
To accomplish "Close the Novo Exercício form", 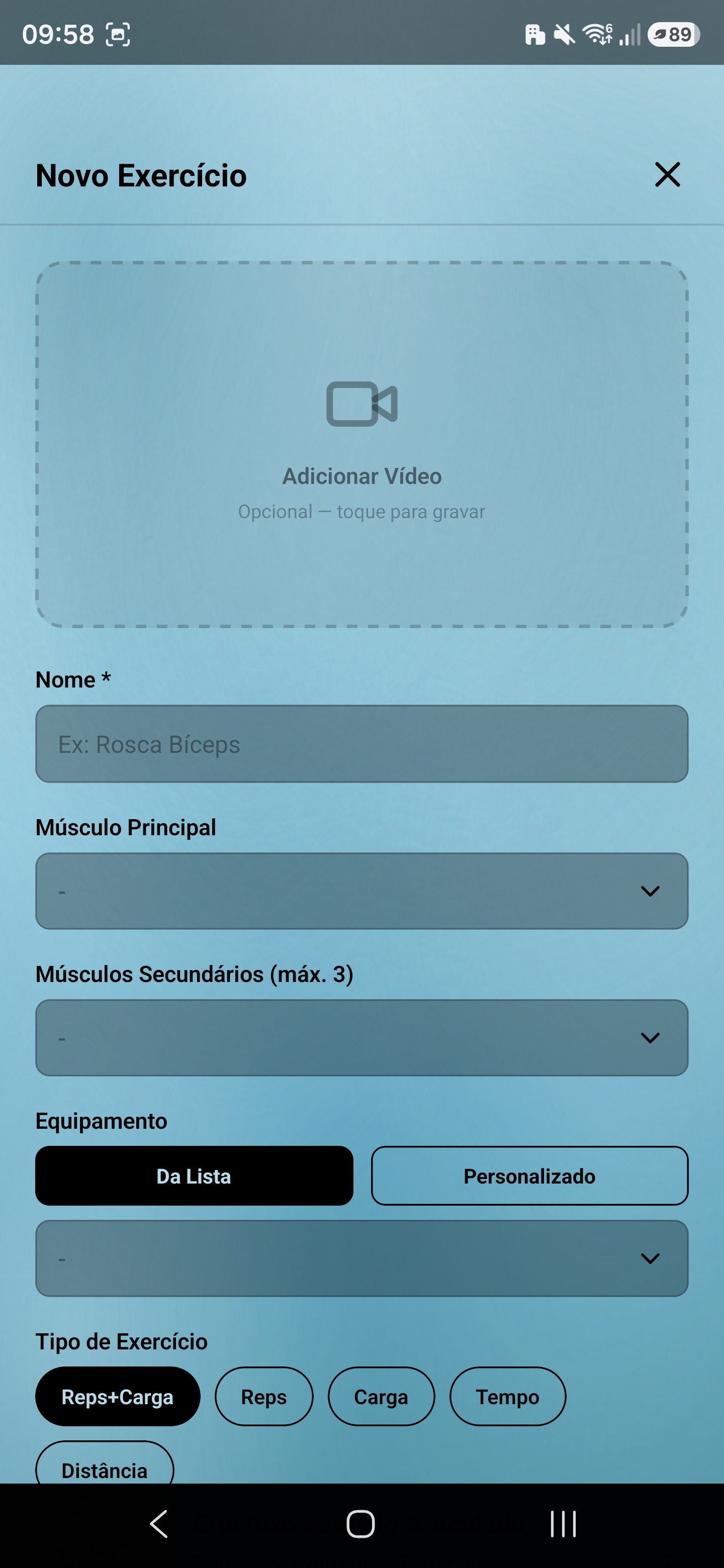I will (x=667, y=175).
